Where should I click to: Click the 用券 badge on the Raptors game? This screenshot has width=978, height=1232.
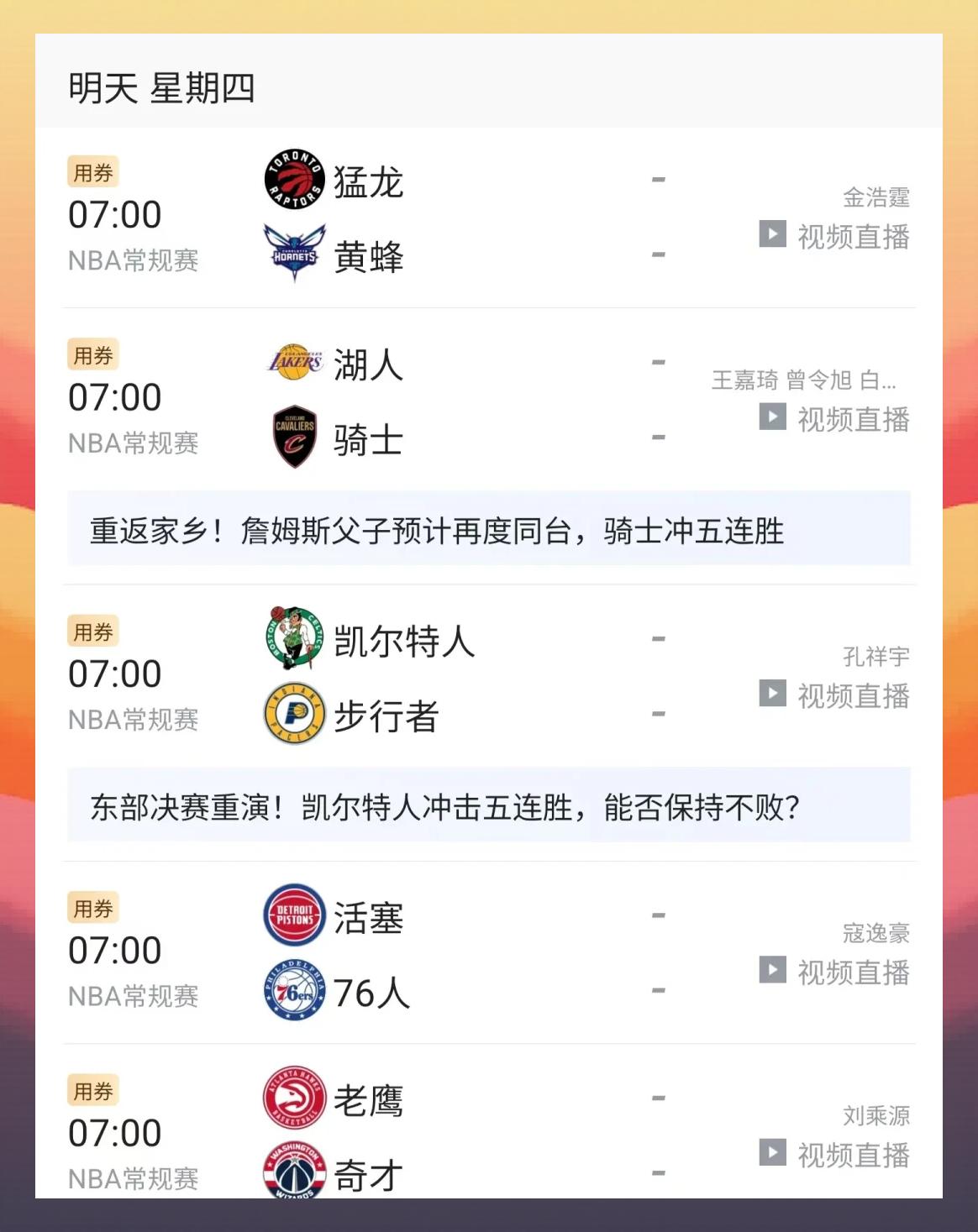[x=92, y=171]
